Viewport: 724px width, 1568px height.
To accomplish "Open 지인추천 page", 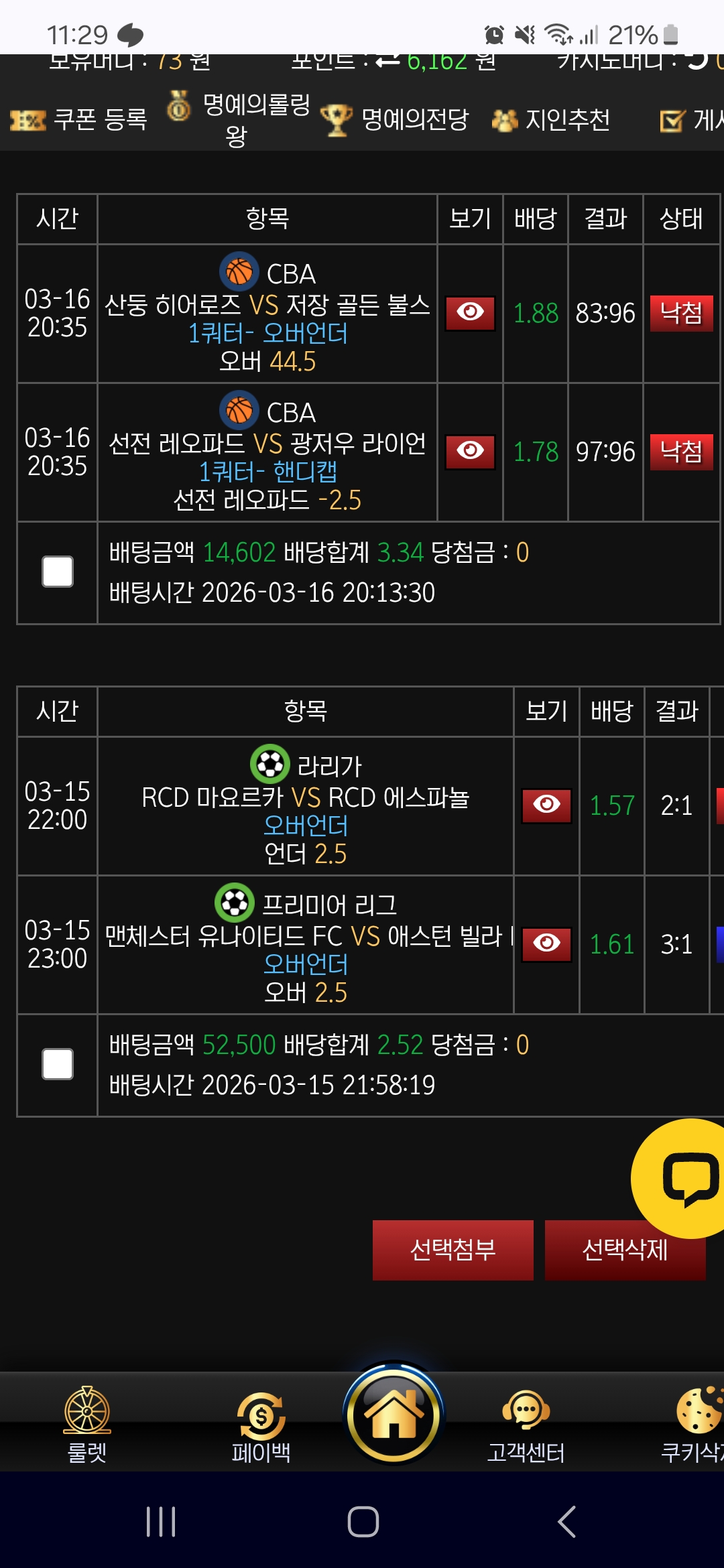I will [552, 120].
